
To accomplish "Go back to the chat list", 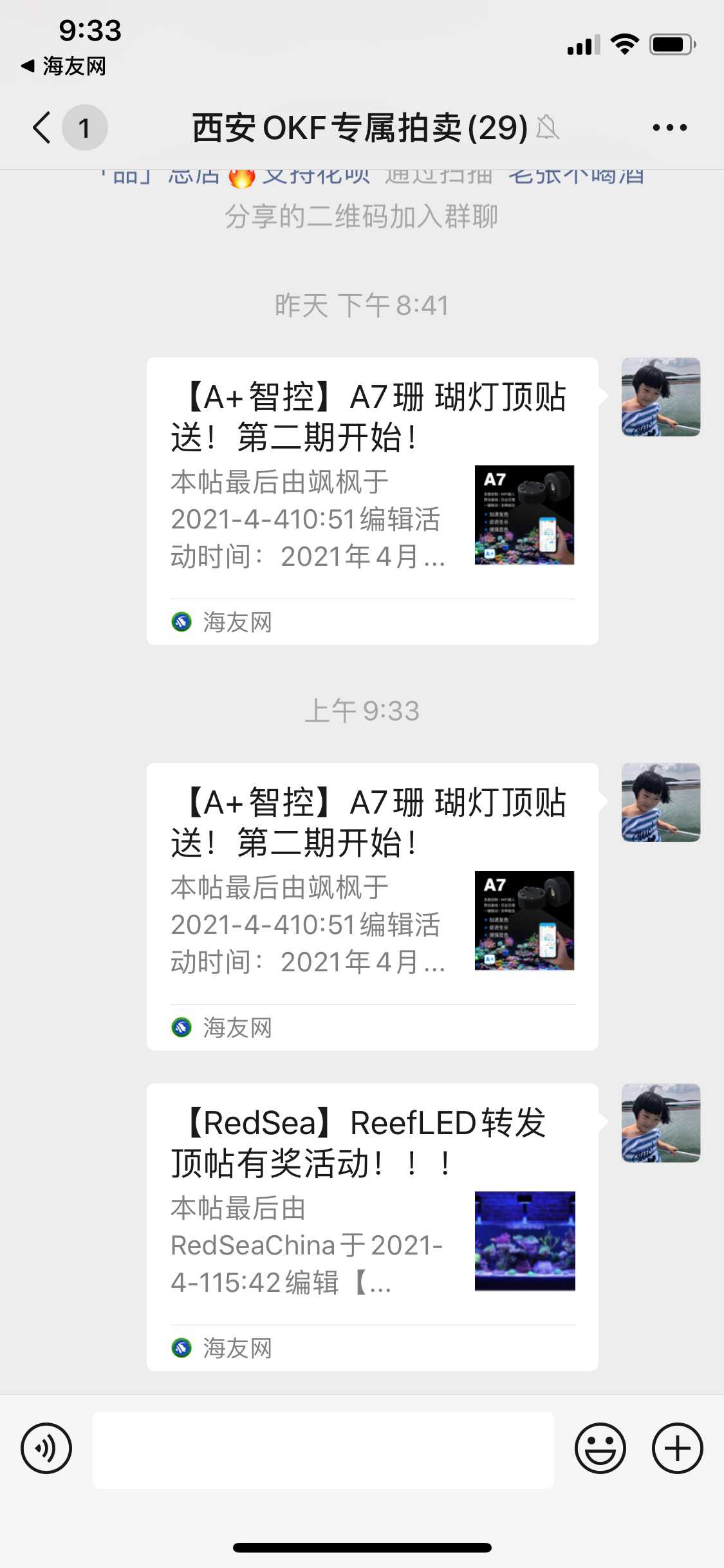I will pyautogui.click(x=42, y=127).
